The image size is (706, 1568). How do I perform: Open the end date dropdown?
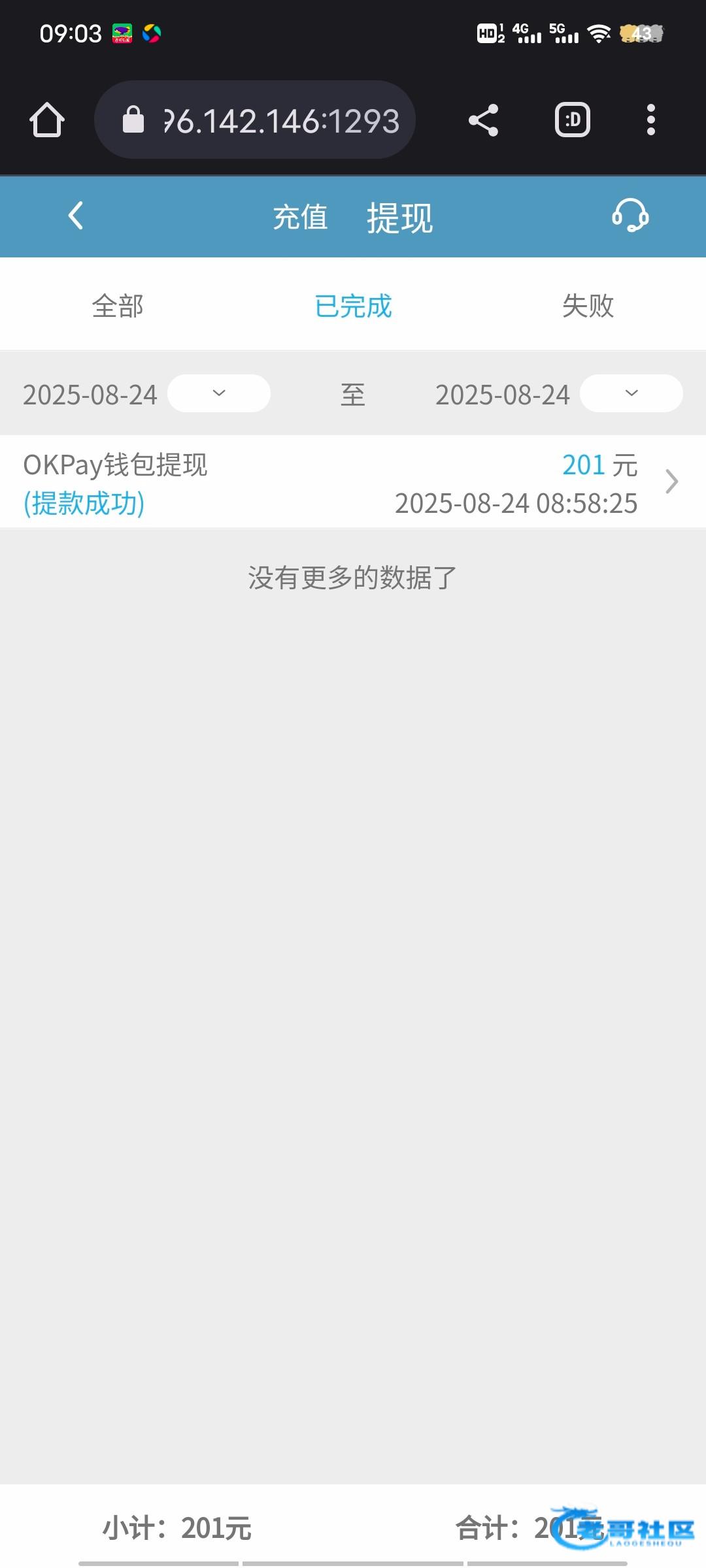coord(631,393)
